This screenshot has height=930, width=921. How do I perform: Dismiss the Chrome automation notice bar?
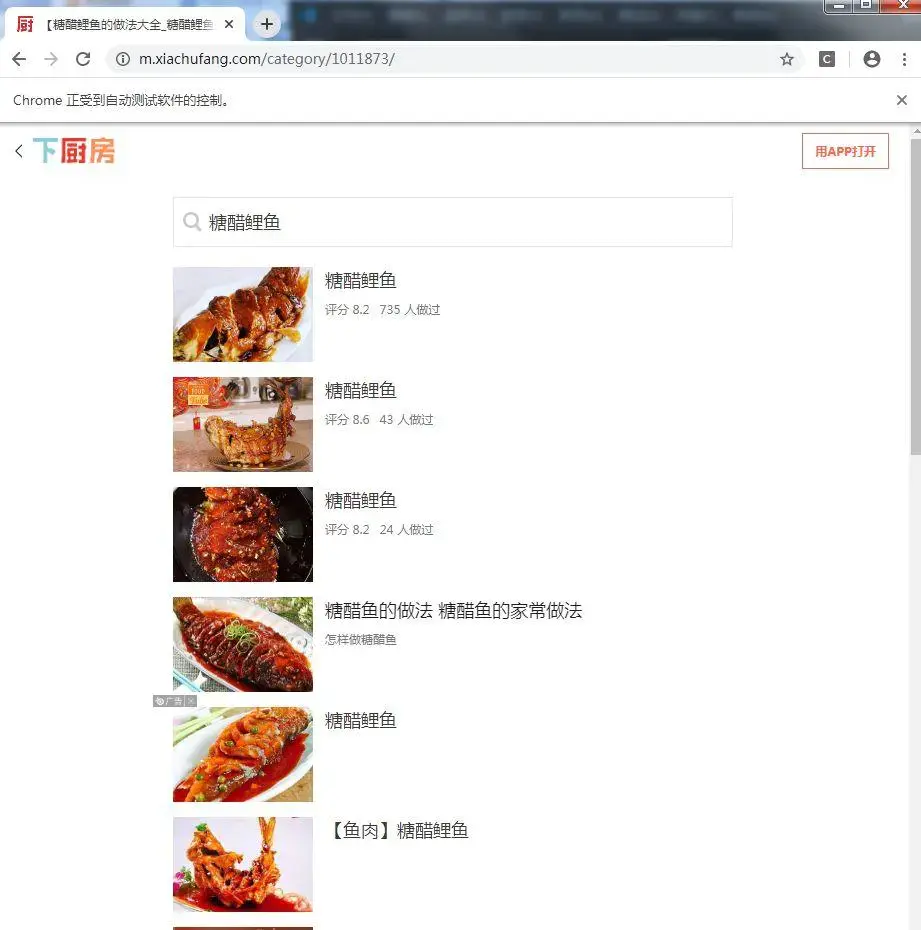(902, 100)
